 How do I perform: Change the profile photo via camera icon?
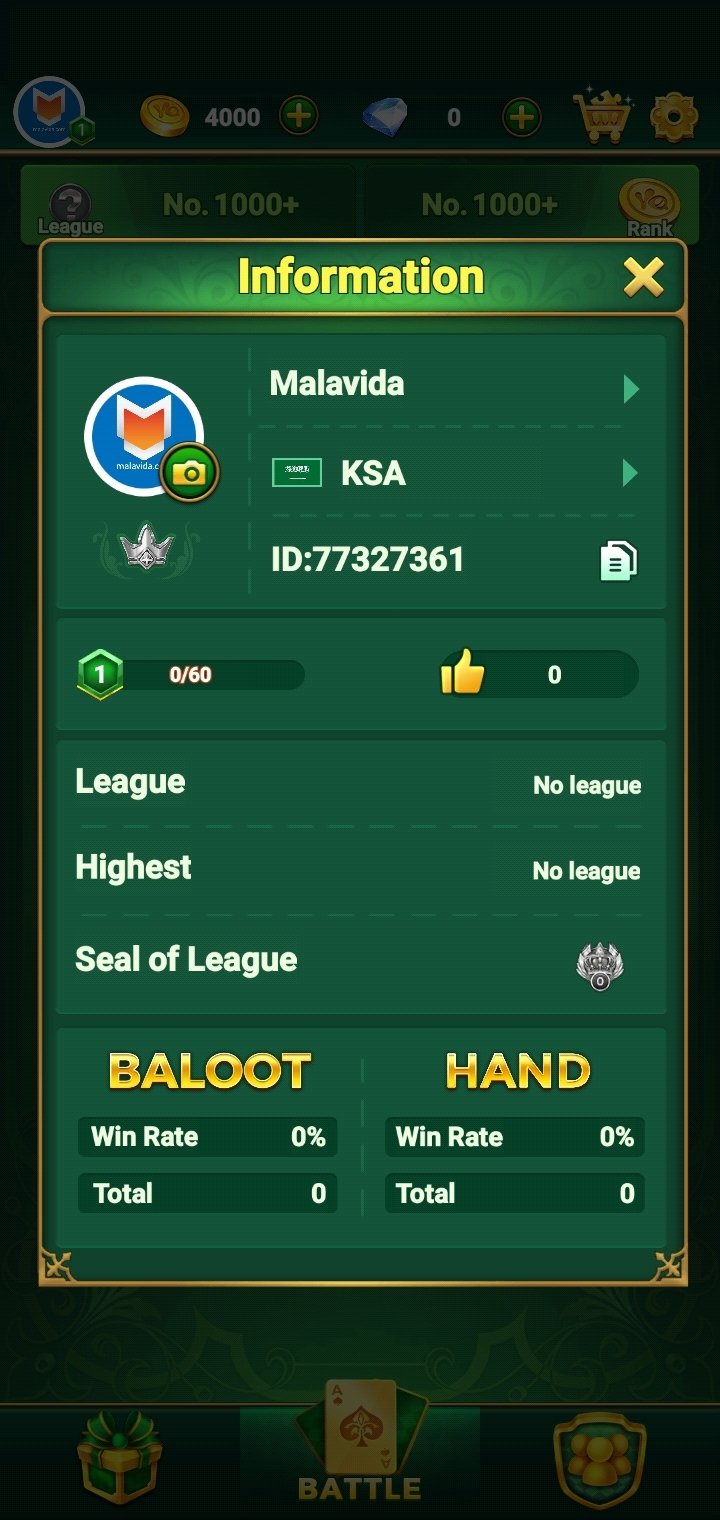[189, 472]
